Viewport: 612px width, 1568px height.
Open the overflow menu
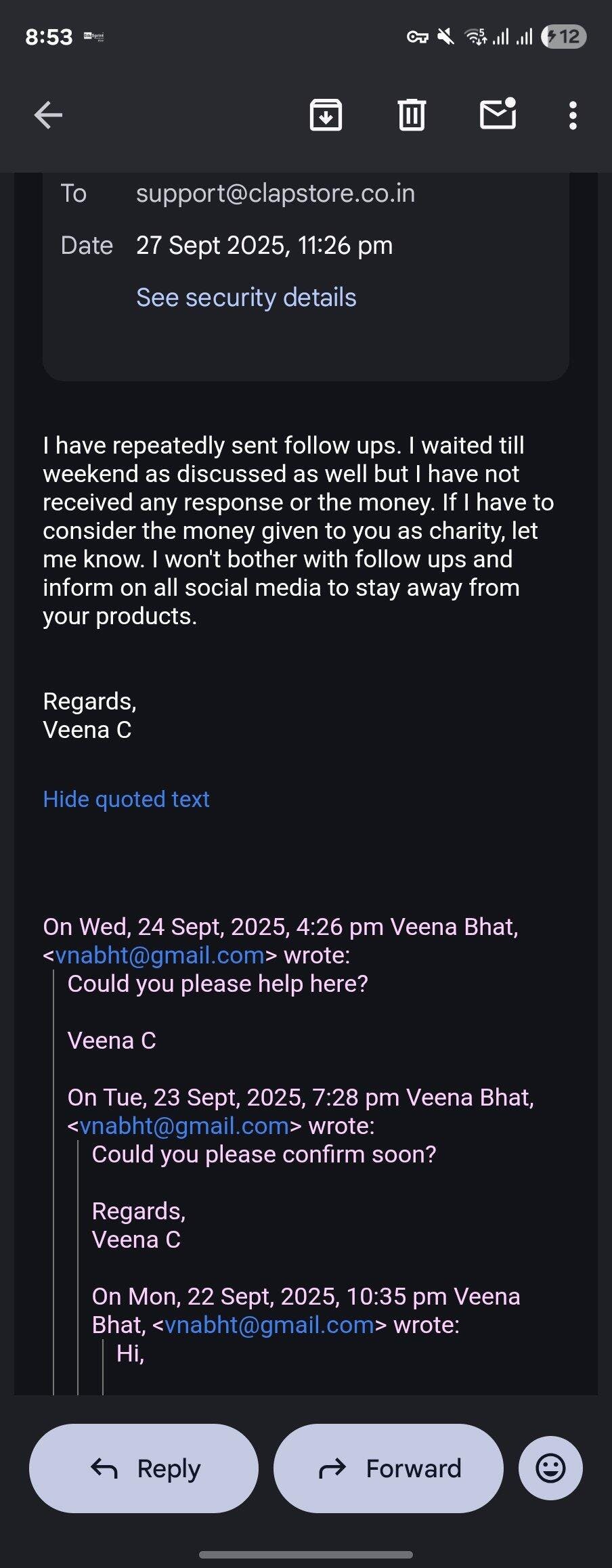click(573, 115)
